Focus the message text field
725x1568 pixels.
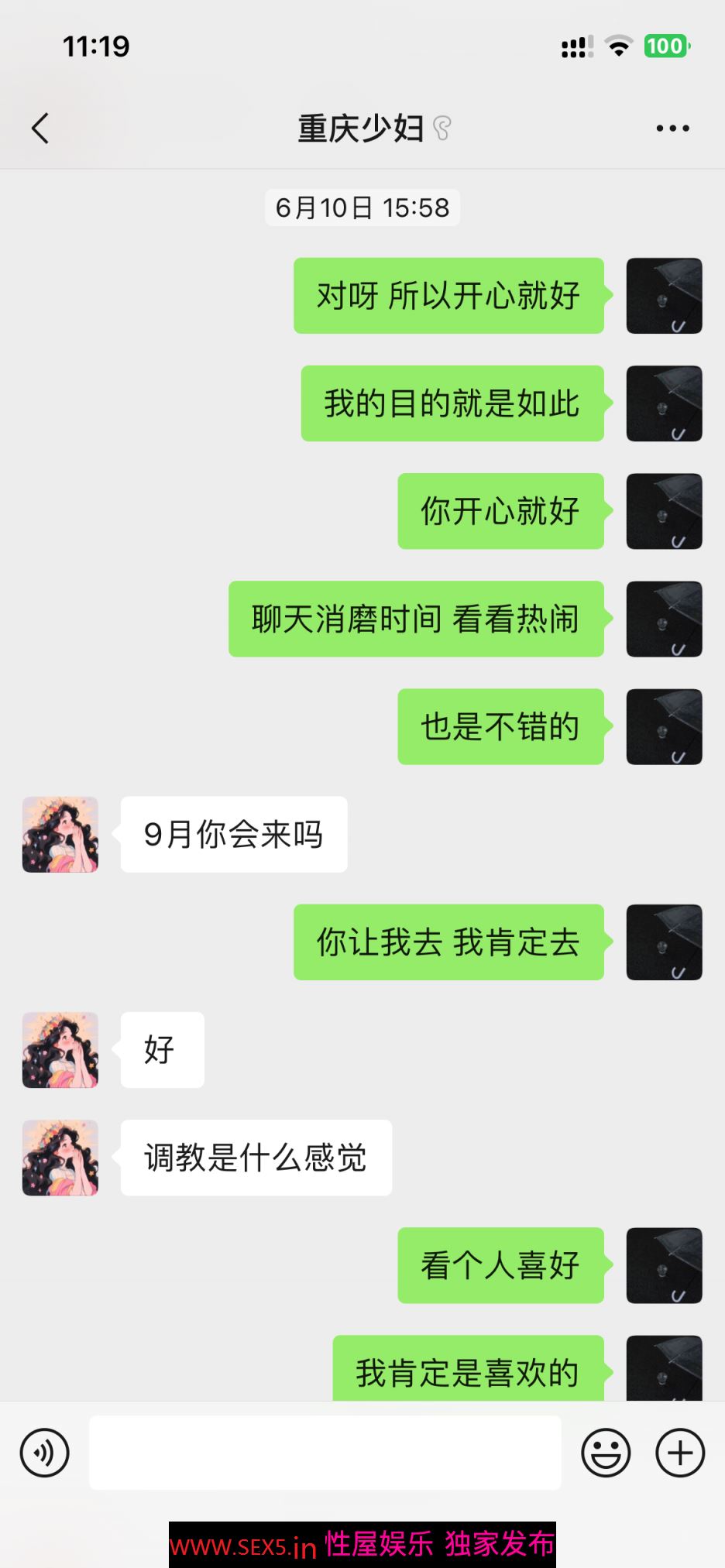point(325,1453)
